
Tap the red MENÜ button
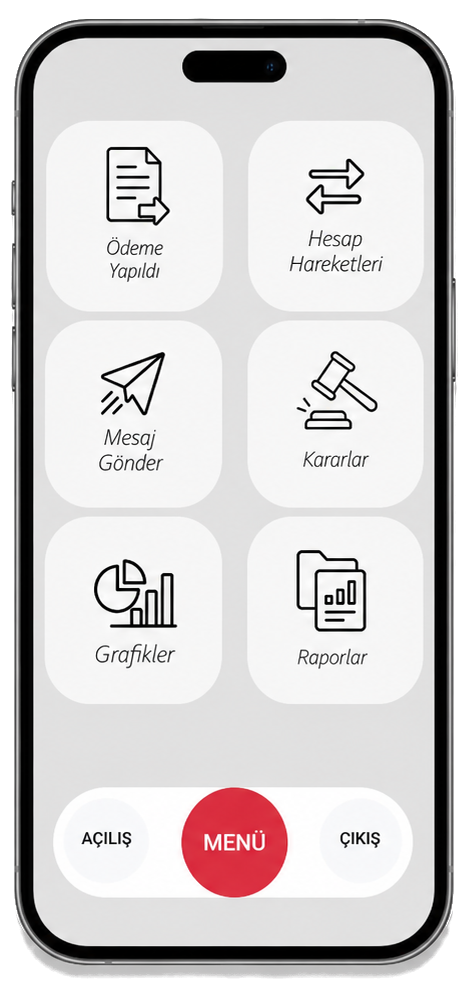[235, 842]
